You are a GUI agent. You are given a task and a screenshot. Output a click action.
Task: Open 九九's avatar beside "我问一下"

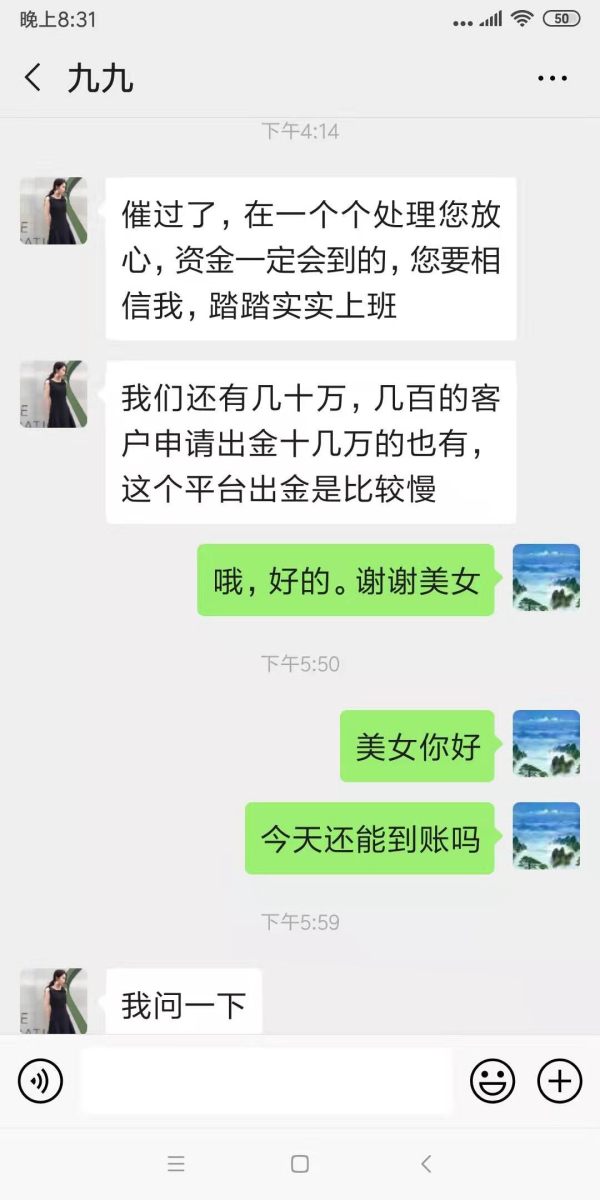53,1000
